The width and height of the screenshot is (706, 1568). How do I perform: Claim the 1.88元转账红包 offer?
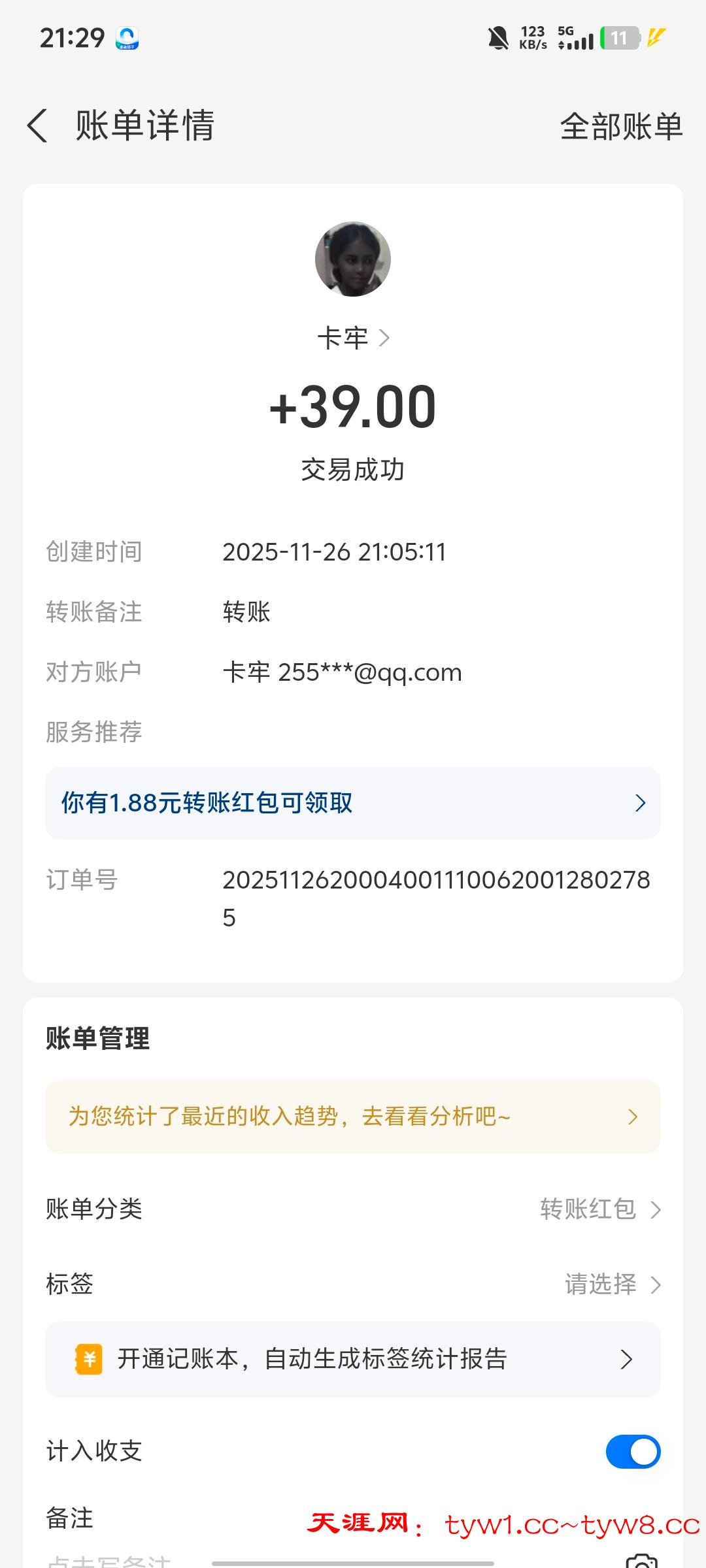click(353, 803)
